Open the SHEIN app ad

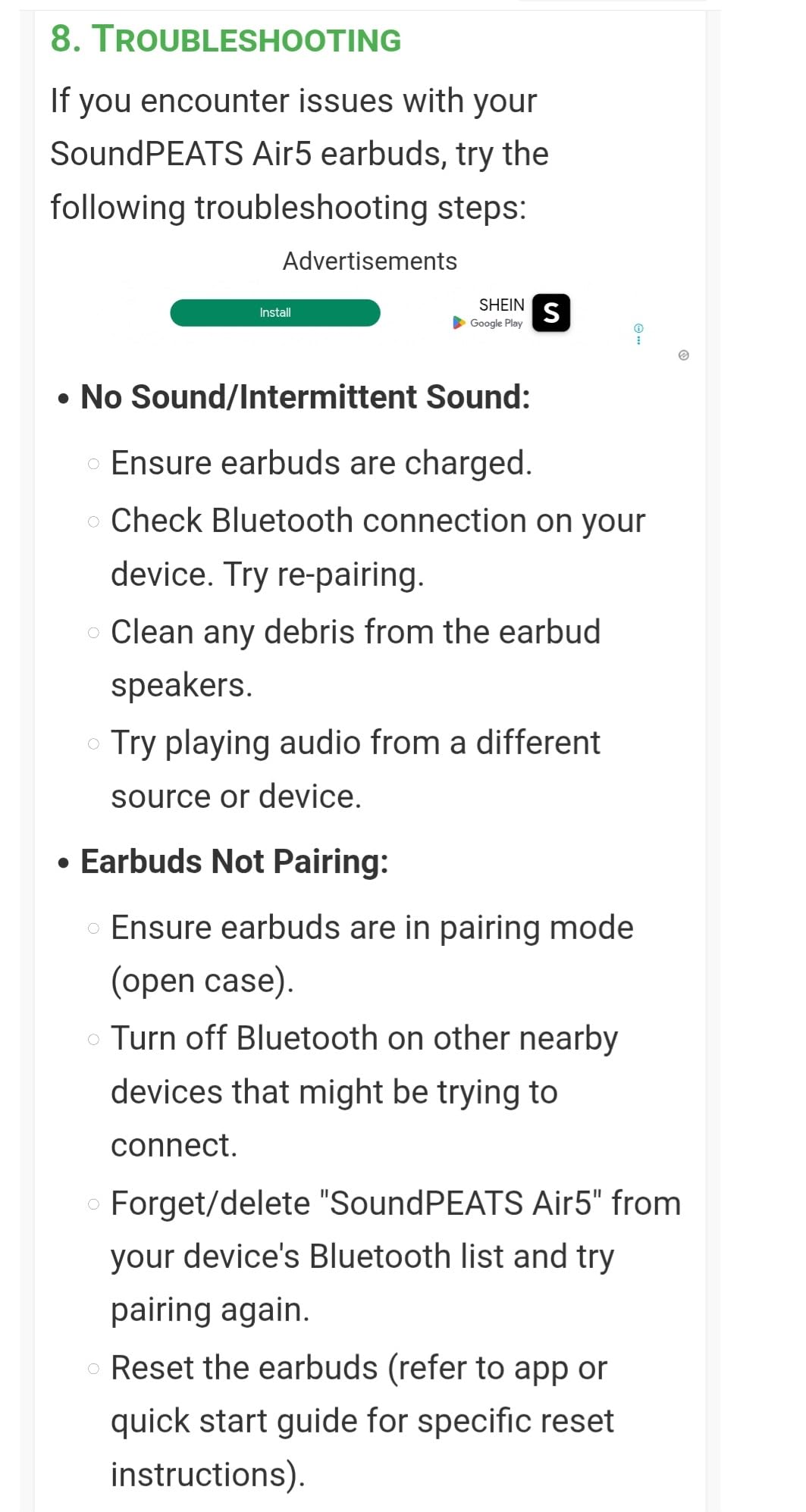[x=550, y=312]
